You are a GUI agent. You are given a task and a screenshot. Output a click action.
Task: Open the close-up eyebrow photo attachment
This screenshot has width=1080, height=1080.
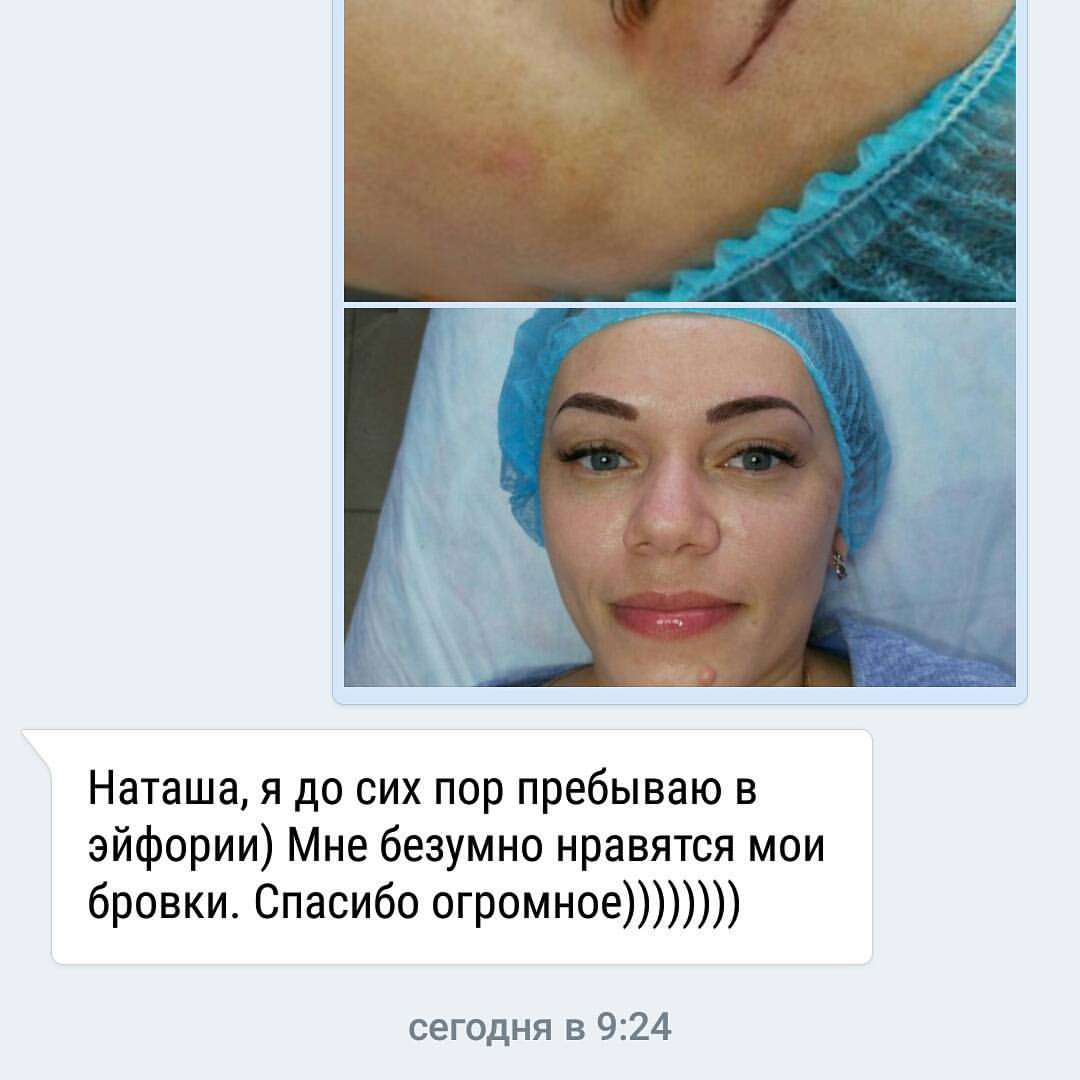point(680,150)
